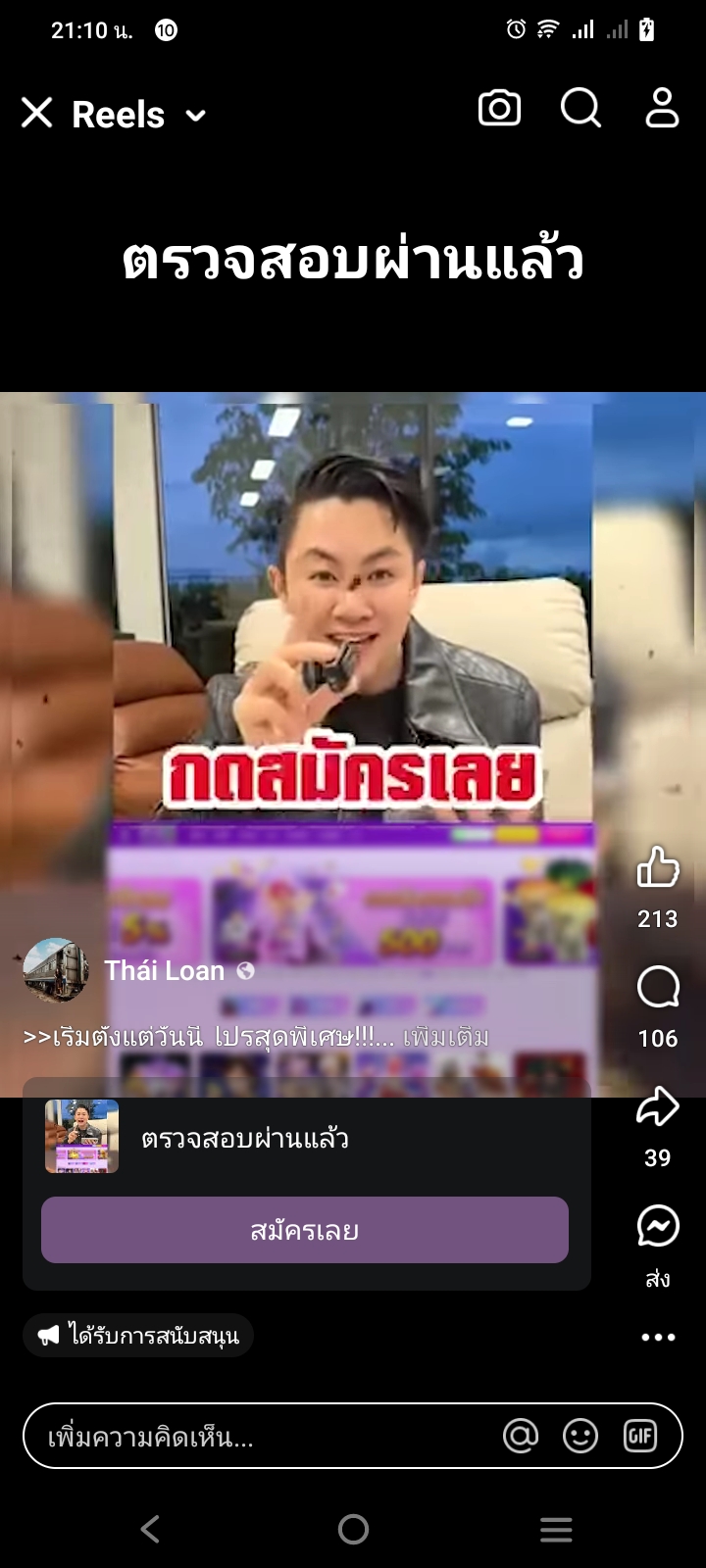Image resolution: width=706 pixels, height=1568 pixels.
Task: Like this reel
Action: pyautogui.click(x=657, y=868)
